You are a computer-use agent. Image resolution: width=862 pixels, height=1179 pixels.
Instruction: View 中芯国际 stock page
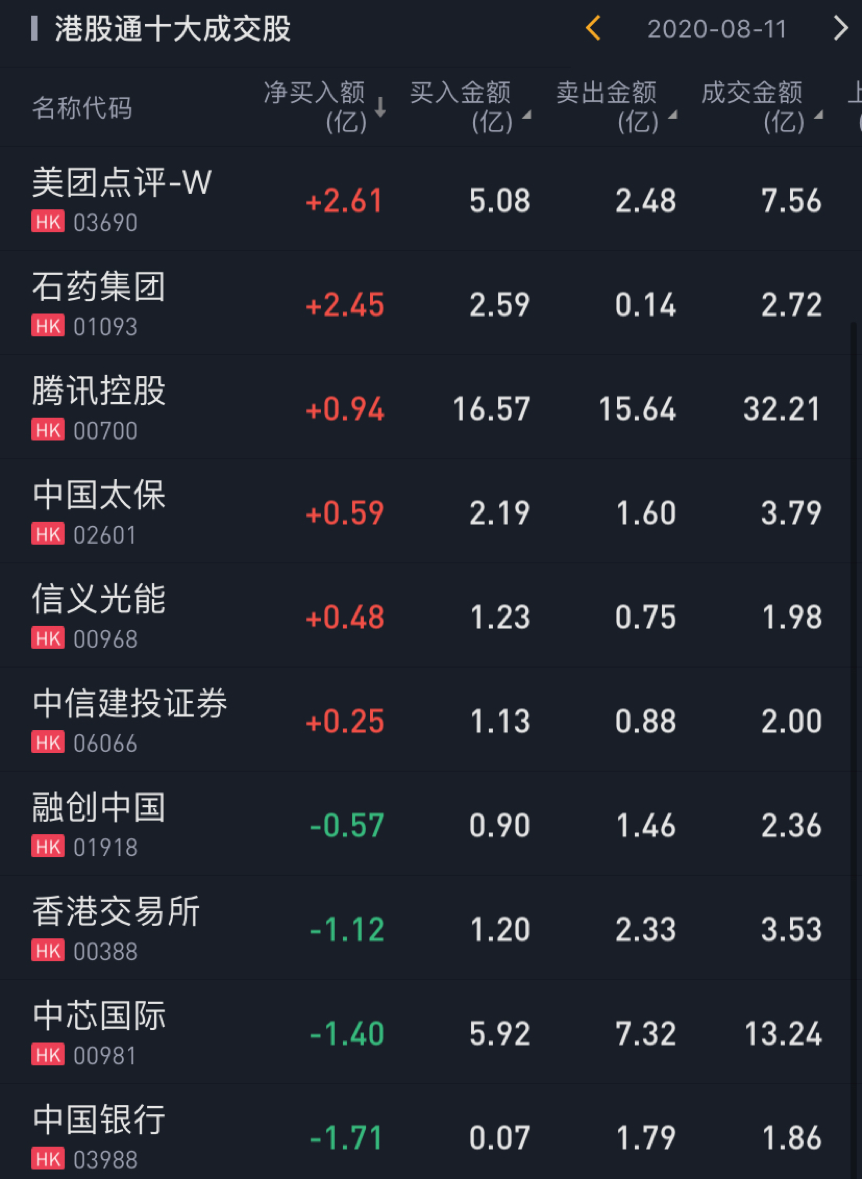[x=98, y=1031]
